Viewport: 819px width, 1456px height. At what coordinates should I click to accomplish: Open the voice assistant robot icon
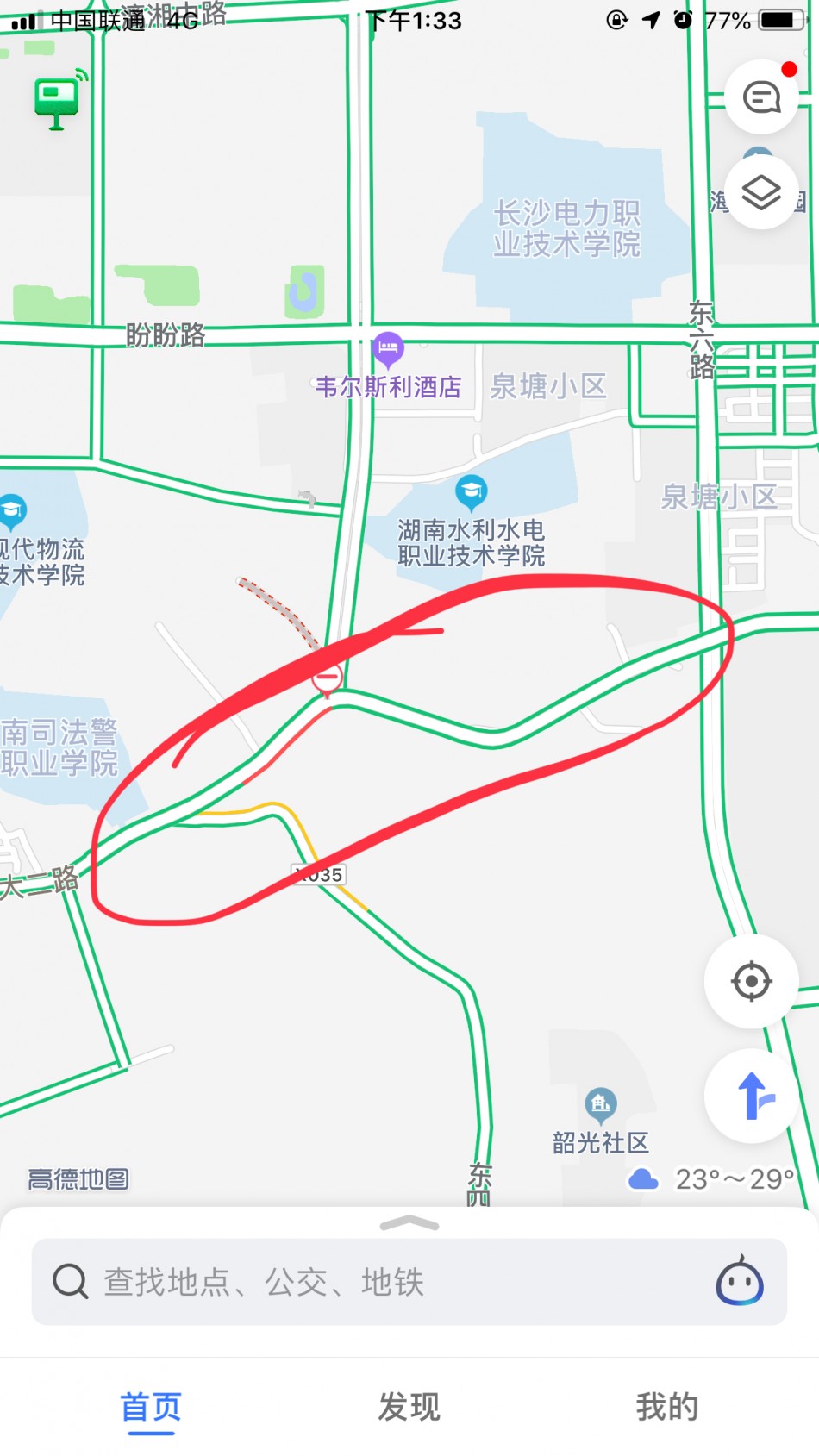point(740,1282)
